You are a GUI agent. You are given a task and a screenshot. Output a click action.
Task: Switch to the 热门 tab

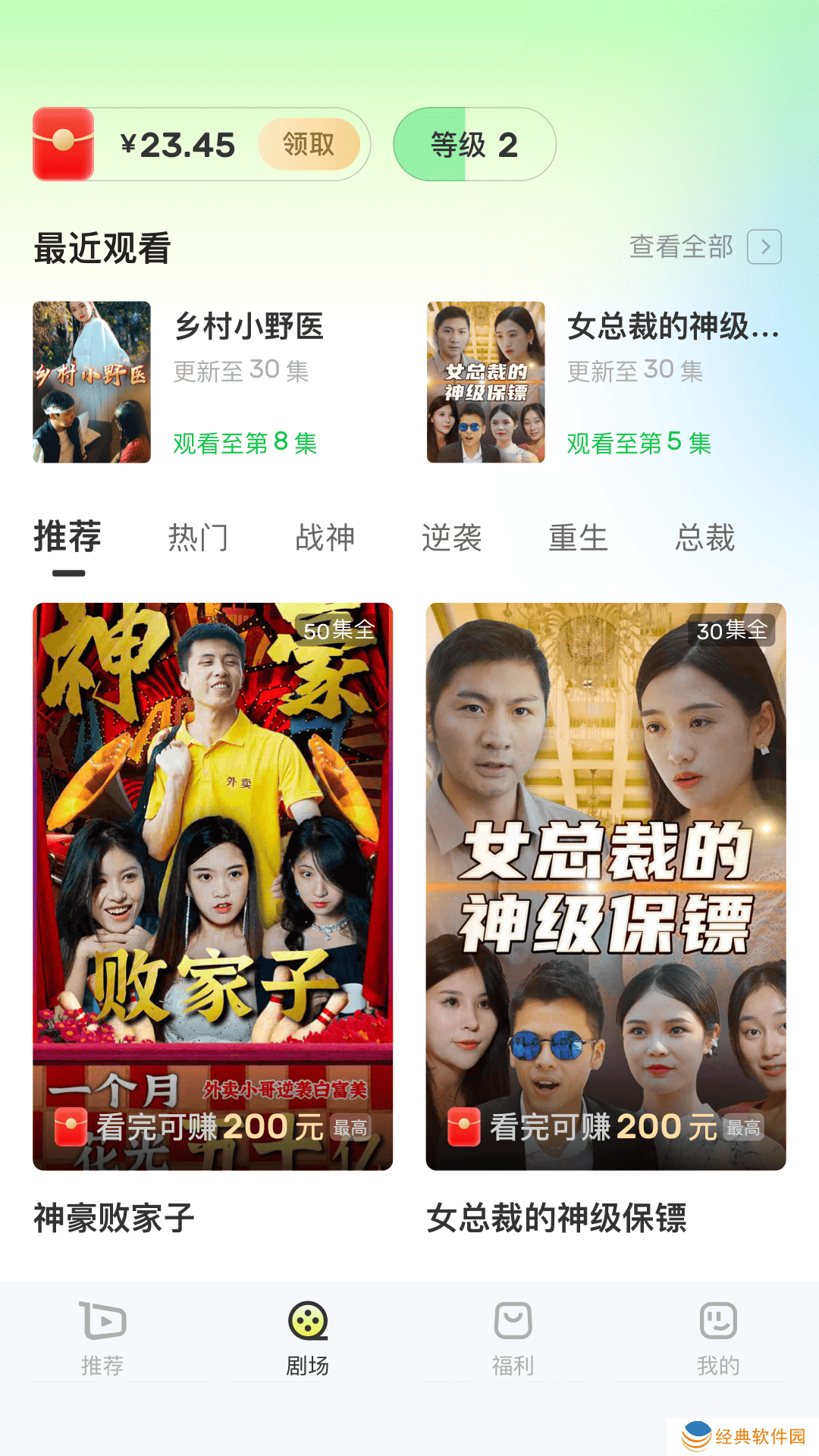click(198, 538)
